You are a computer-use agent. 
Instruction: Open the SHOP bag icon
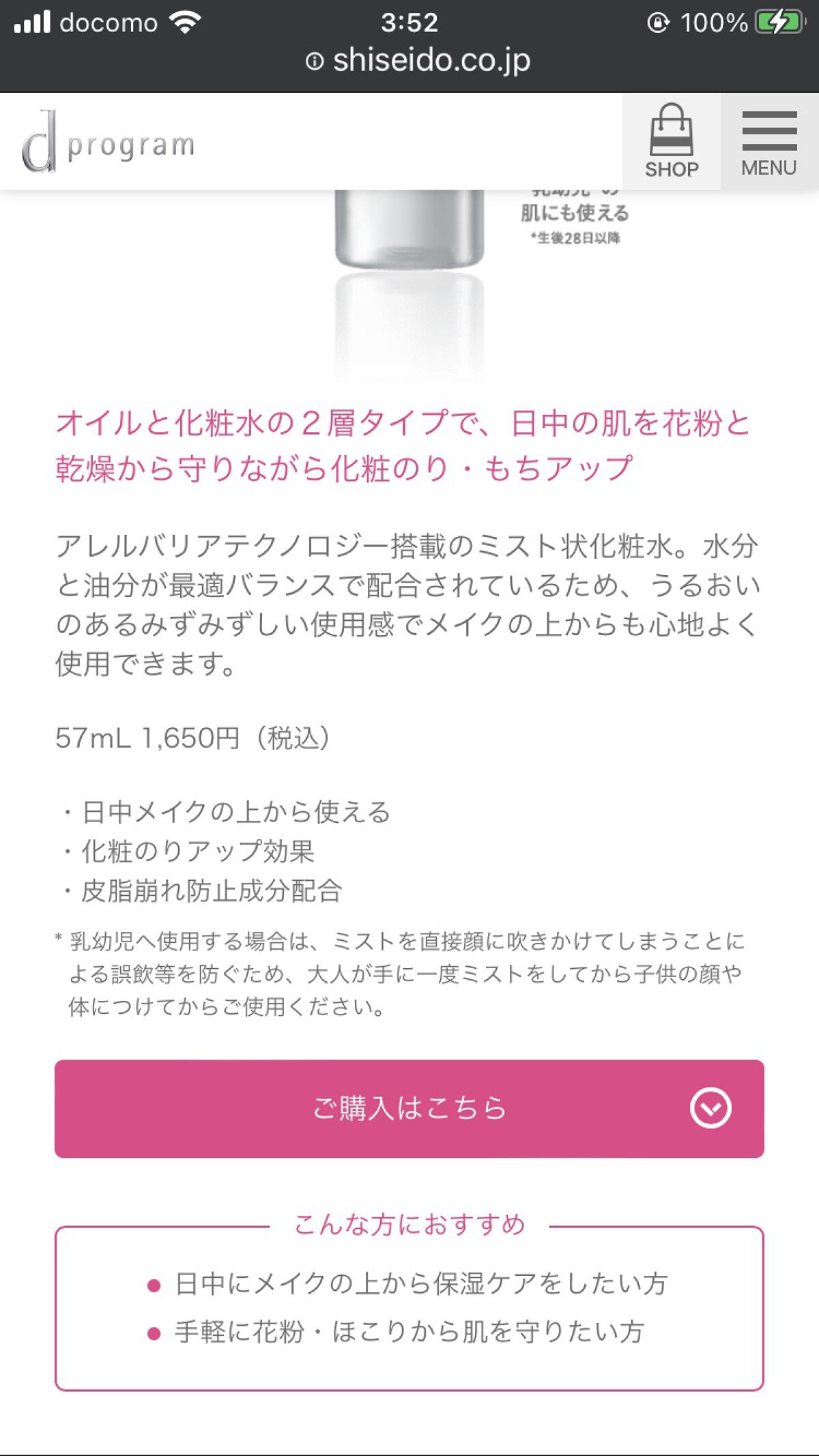click(x=672, y=141)
